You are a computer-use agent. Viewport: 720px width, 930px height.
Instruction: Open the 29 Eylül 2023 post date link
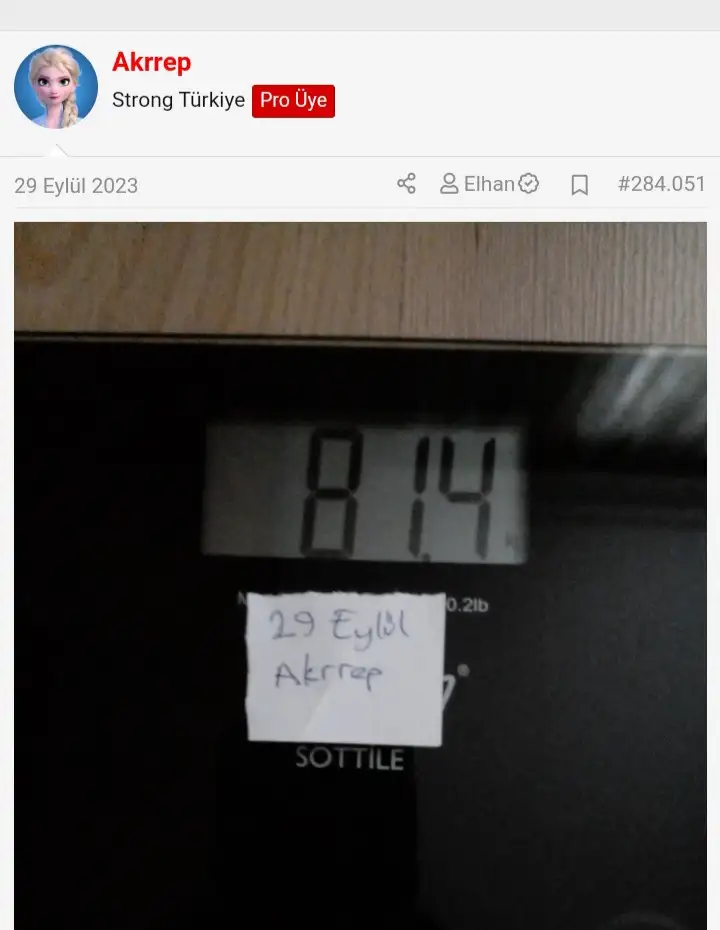(x=76, y=185)
